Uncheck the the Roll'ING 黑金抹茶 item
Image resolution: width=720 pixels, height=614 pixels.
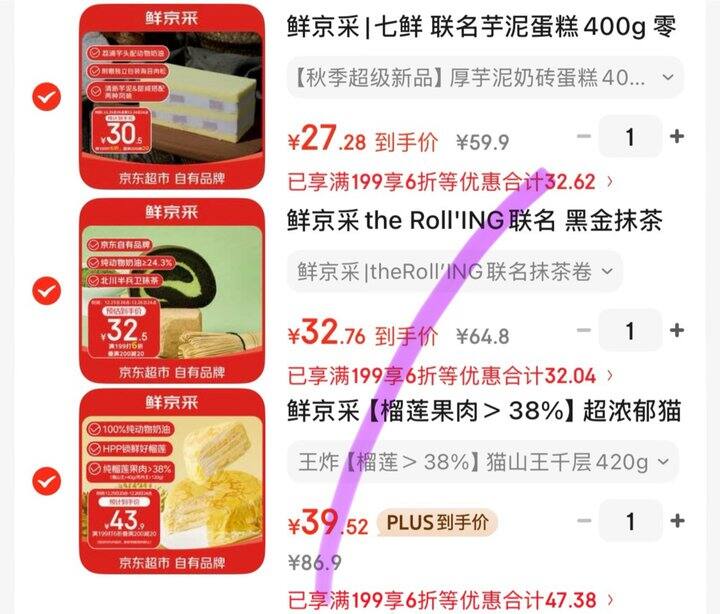[46, 290]
